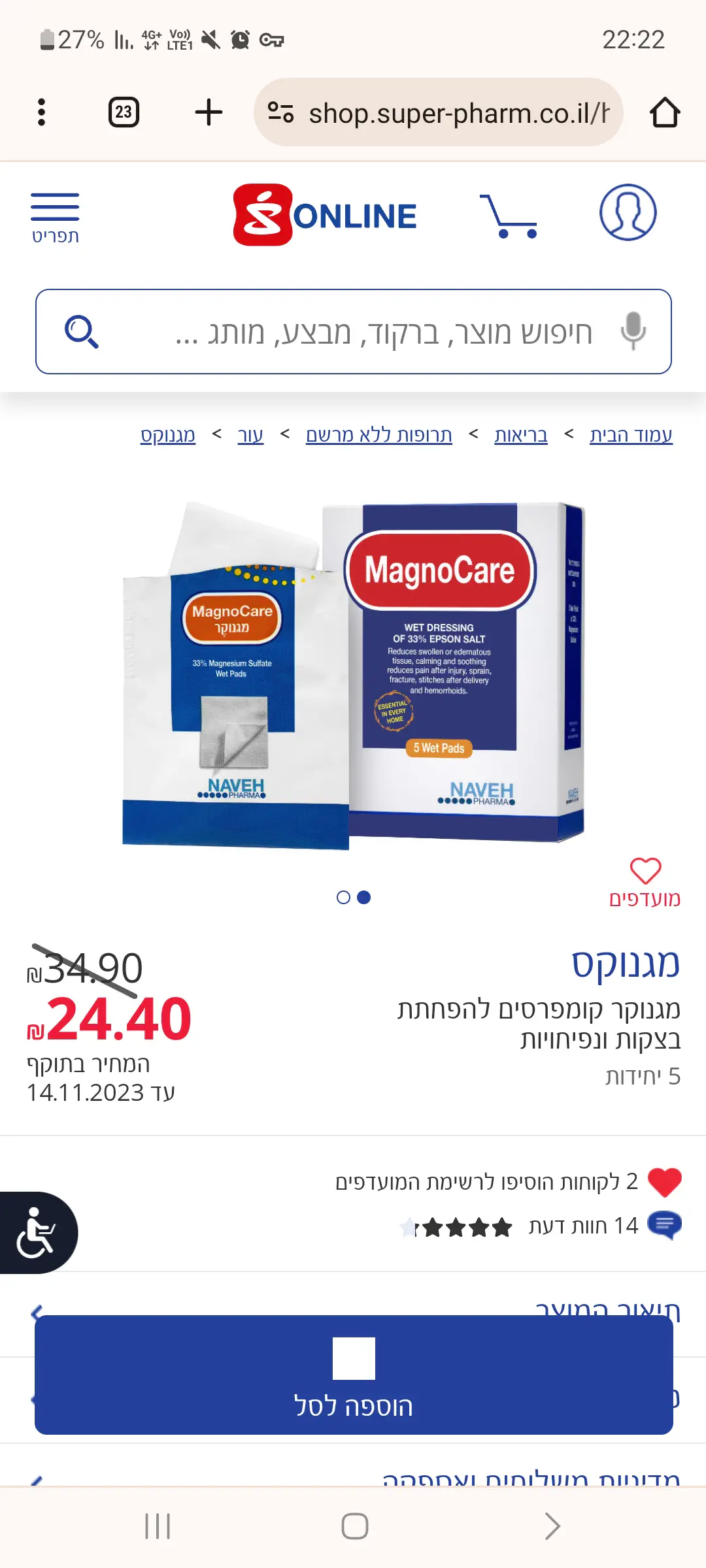
Task: Open the בריאות breadcrumb link
Action: [x=520, y=435]
